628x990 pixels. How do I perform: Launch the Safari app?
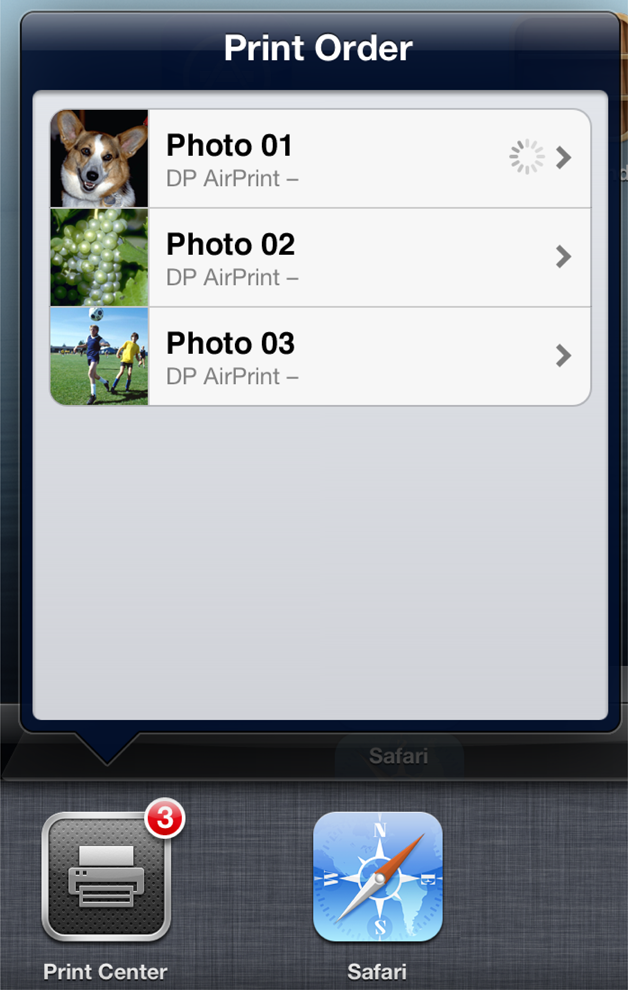[377, 877]
